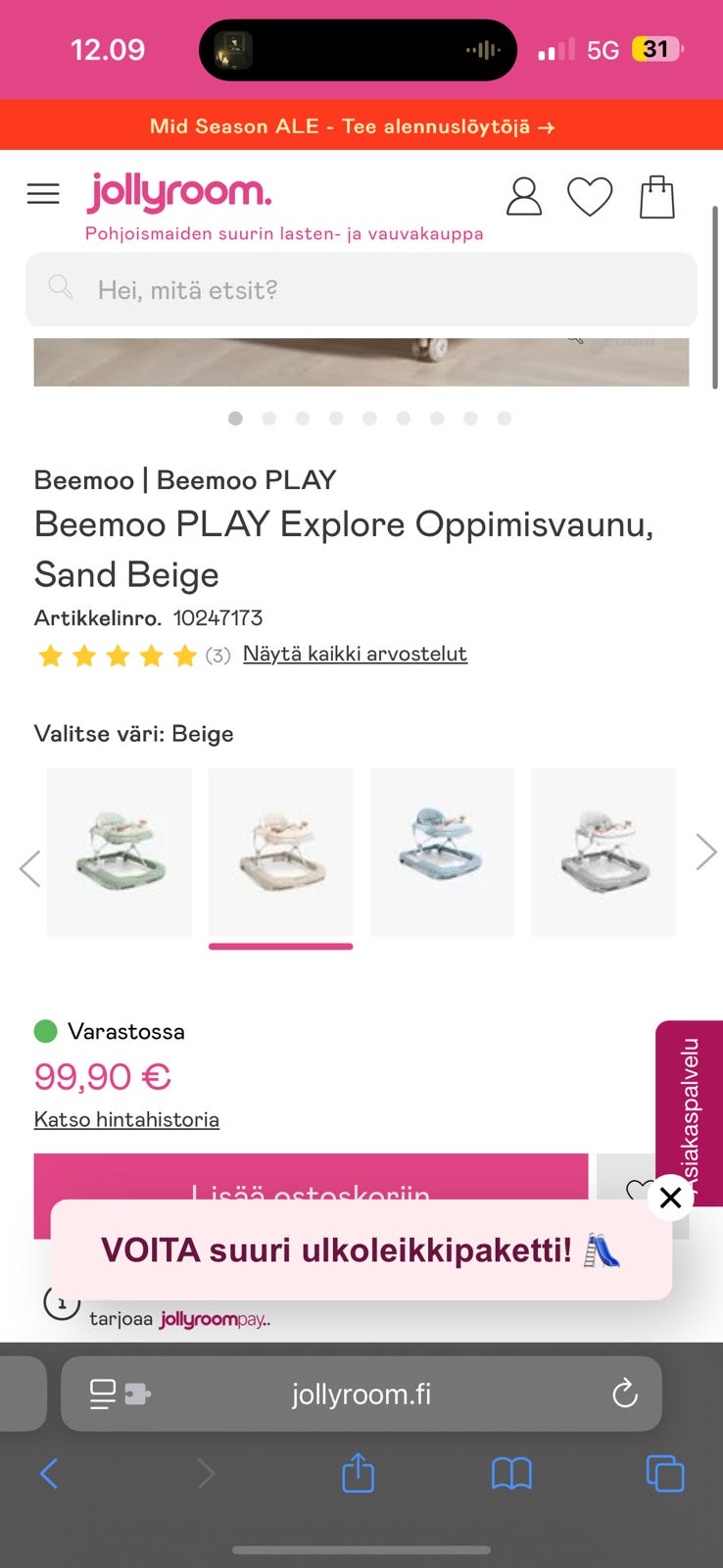Open the Mid Season ALE banner
Screen dimensions: 723x1568
[361, 125]
